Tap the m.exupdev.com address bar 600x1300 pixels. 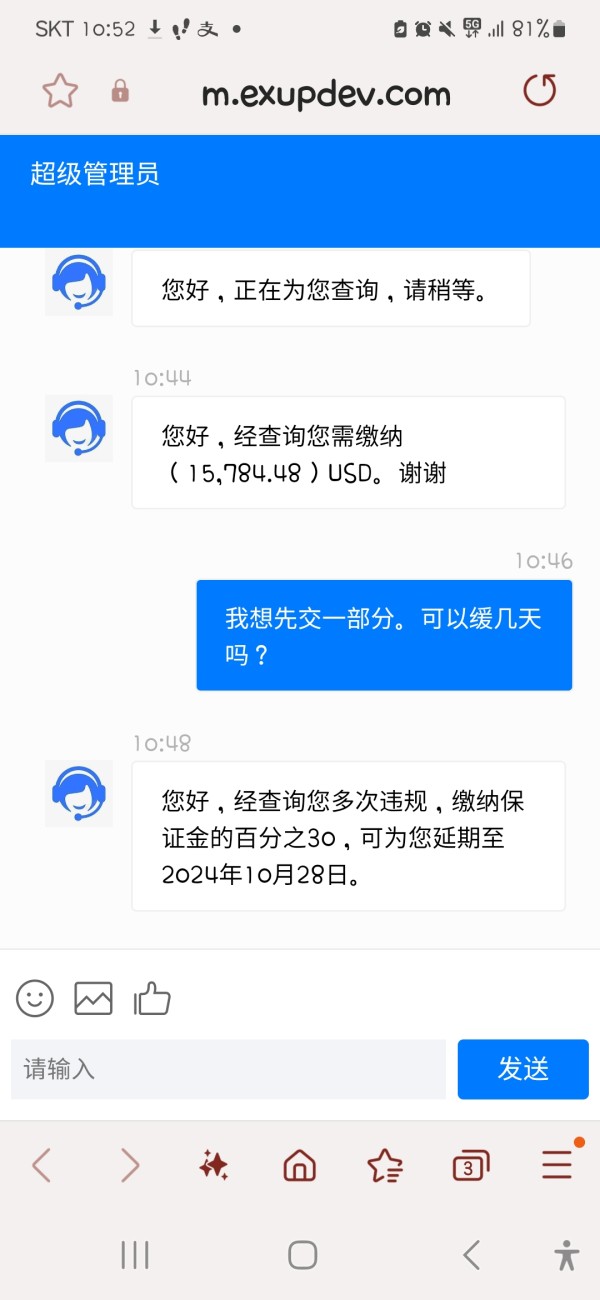point(326,94)
